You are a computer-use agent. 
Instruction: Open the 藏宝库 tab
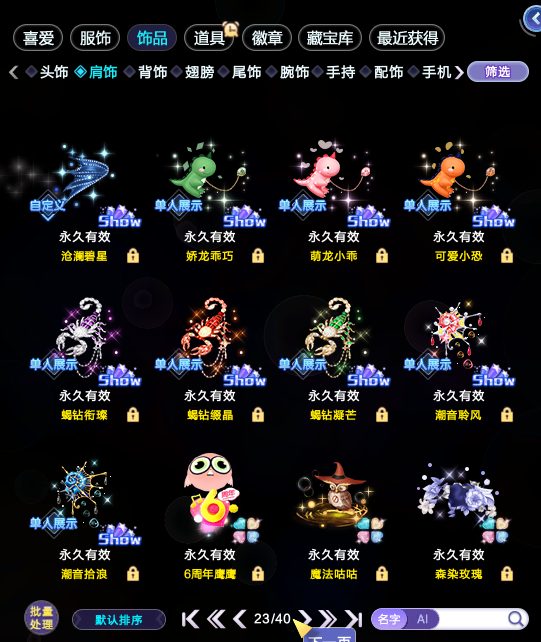pyautogui.click(x=330, y=38)
